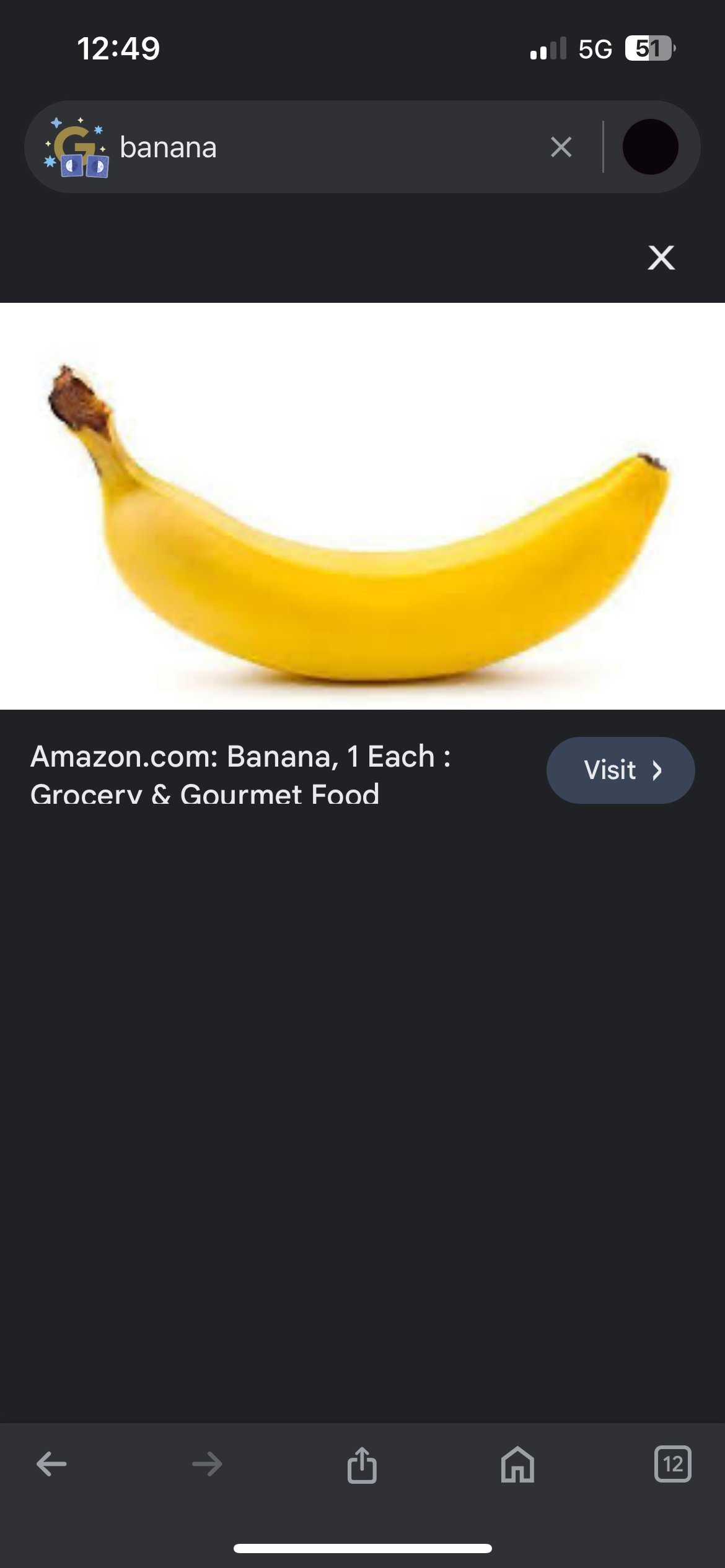Viewport: 725px width, 1568px height.
Task: Visit the Amazon banana page
Action: [x=620, y=770]
